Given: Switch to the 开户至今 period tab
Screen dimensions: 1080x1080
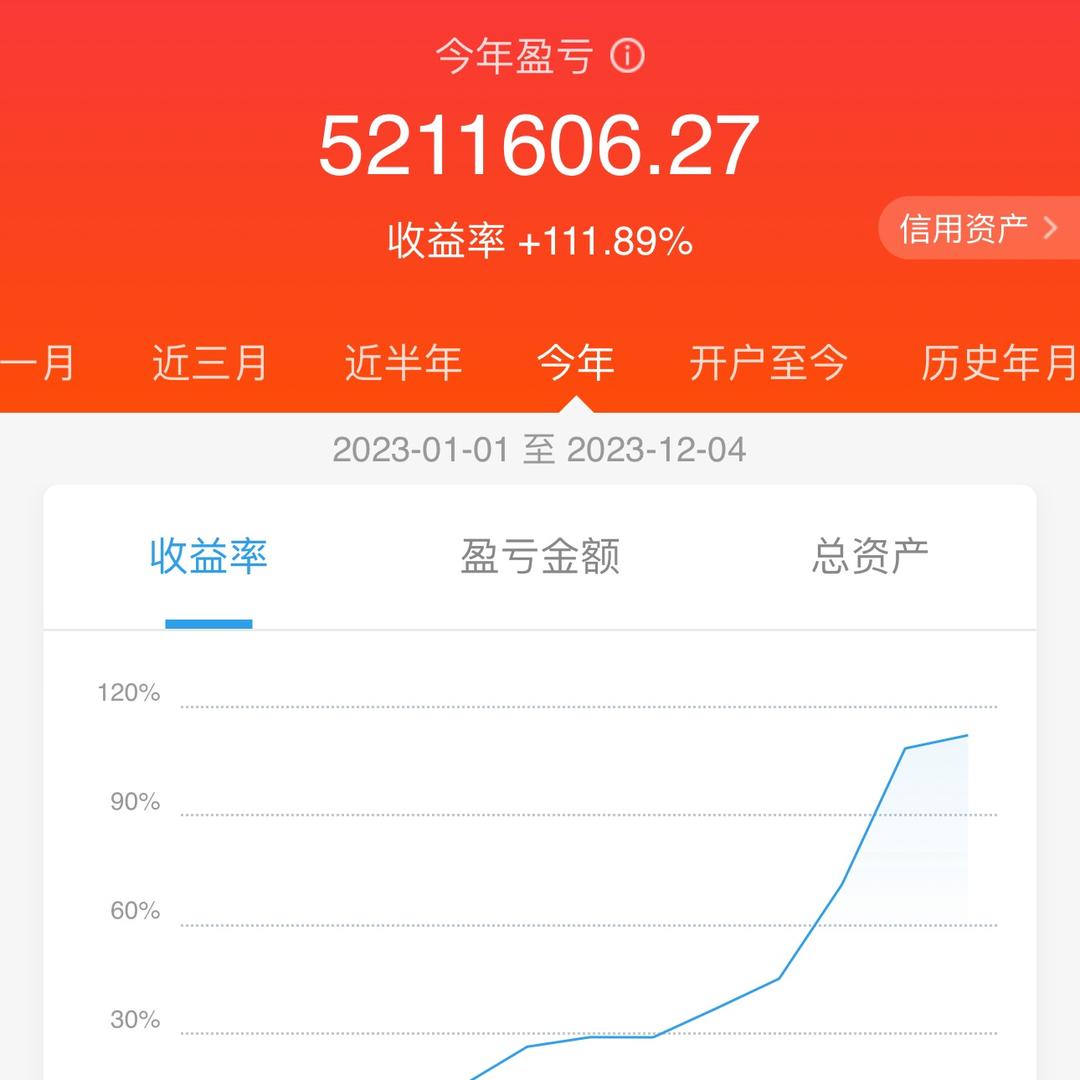Looking at the screenshot, I should 768,363.
